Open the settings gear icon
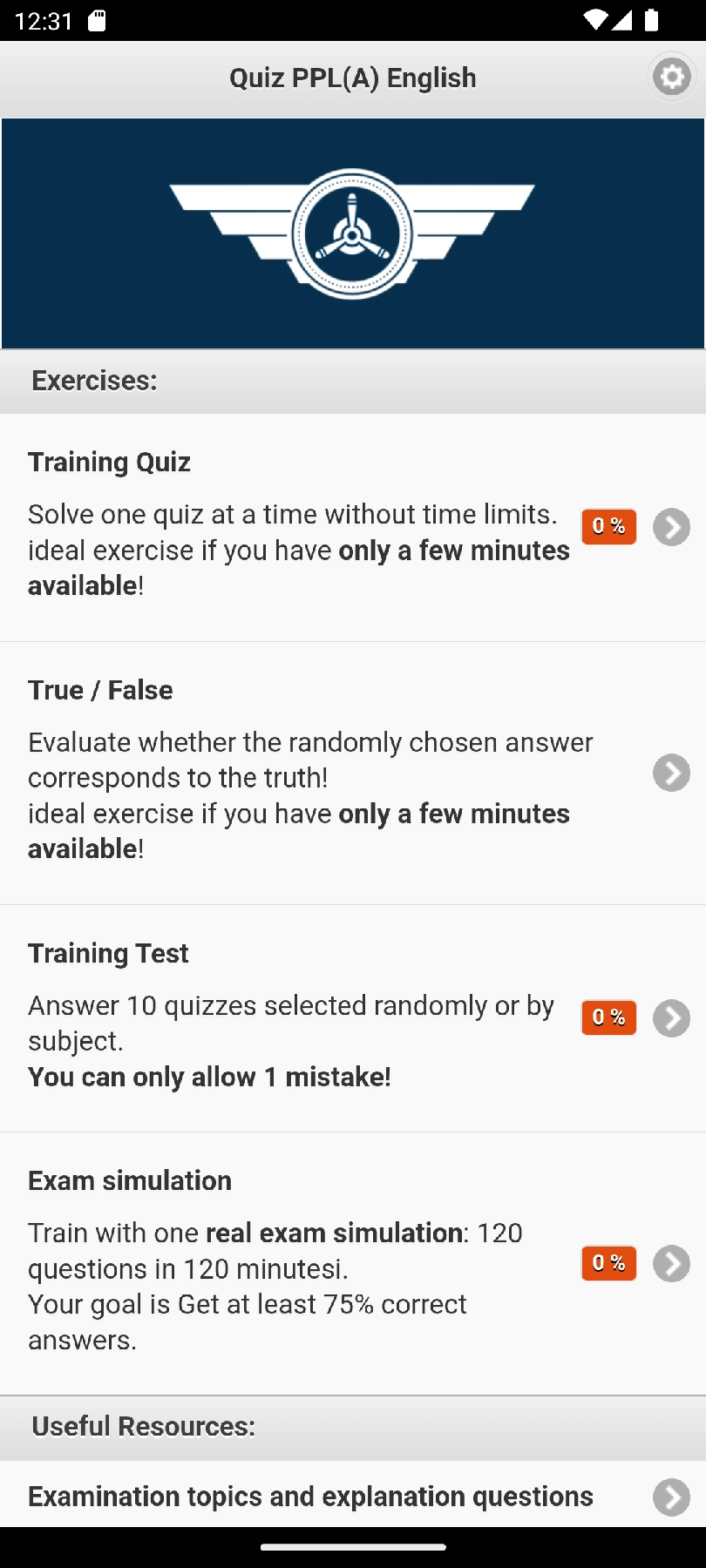Screen dimensions: 706x1568 coord(671,78)
